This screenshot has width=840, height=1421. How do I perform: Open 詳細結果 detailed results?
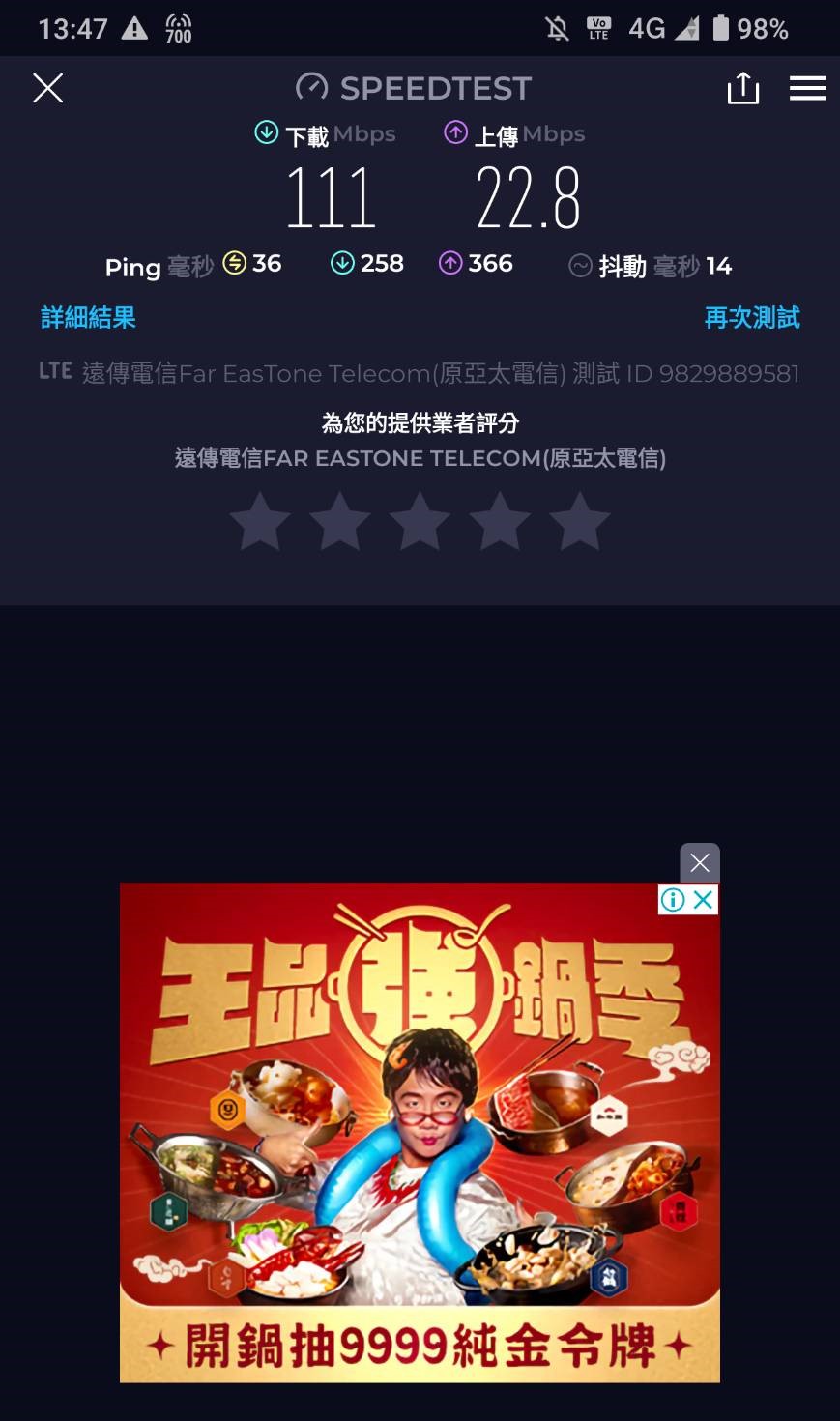88,317
